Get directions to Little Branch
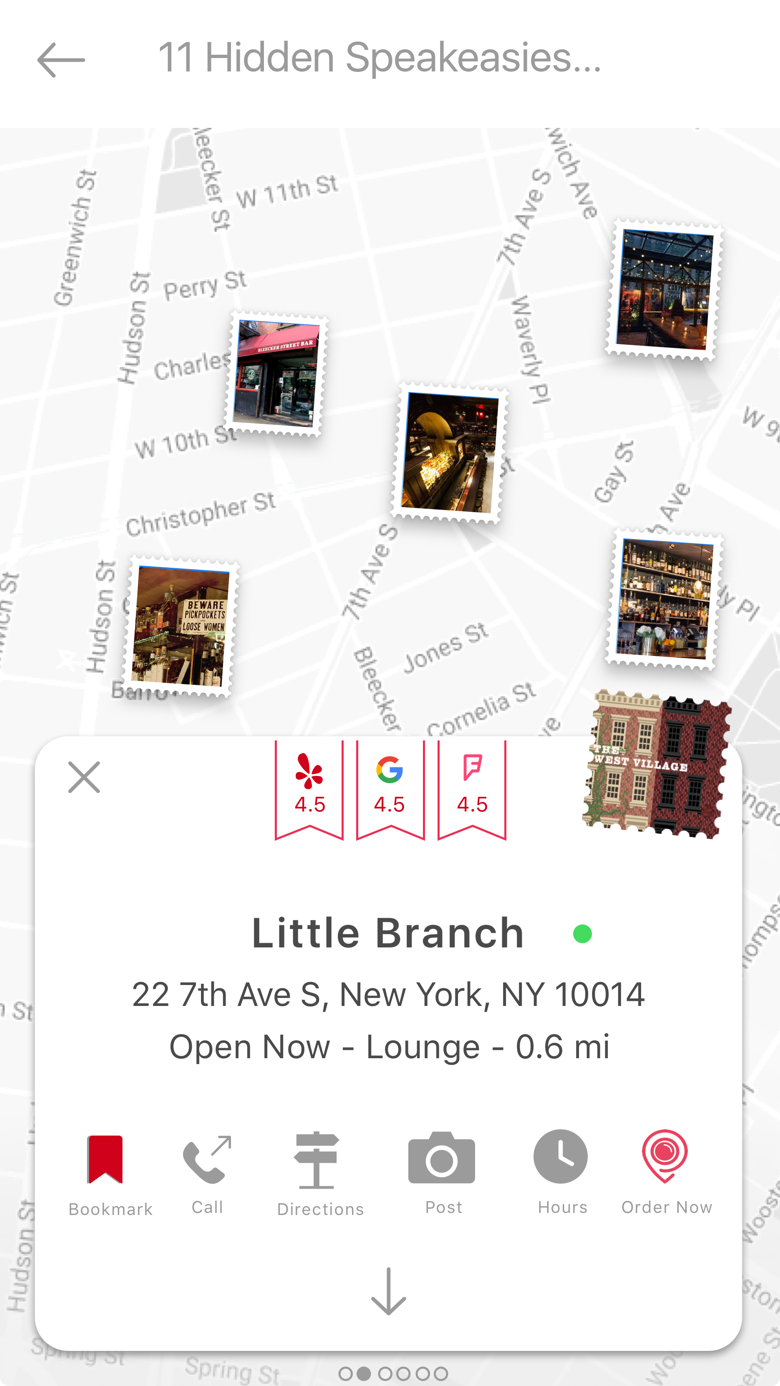 tap(319, 1172)
